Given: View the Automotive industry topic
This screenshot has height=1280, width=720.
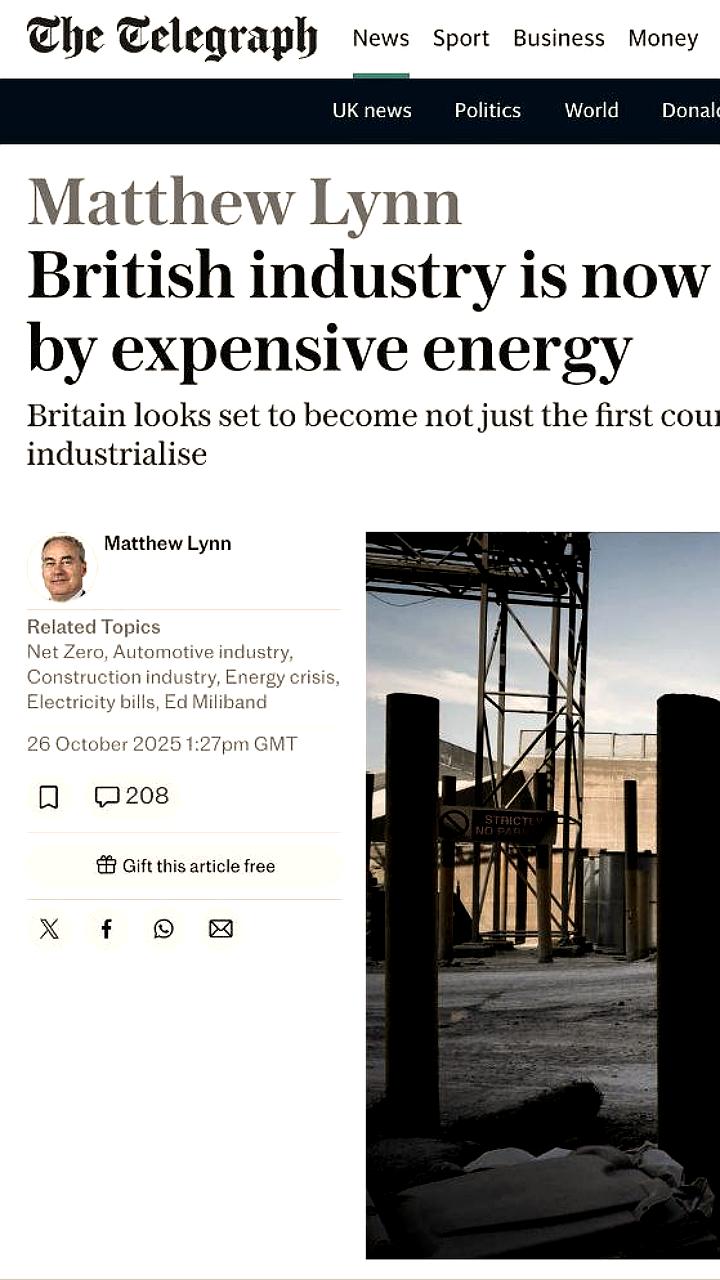Looking at the screenshot, I should tap(202, 652).
